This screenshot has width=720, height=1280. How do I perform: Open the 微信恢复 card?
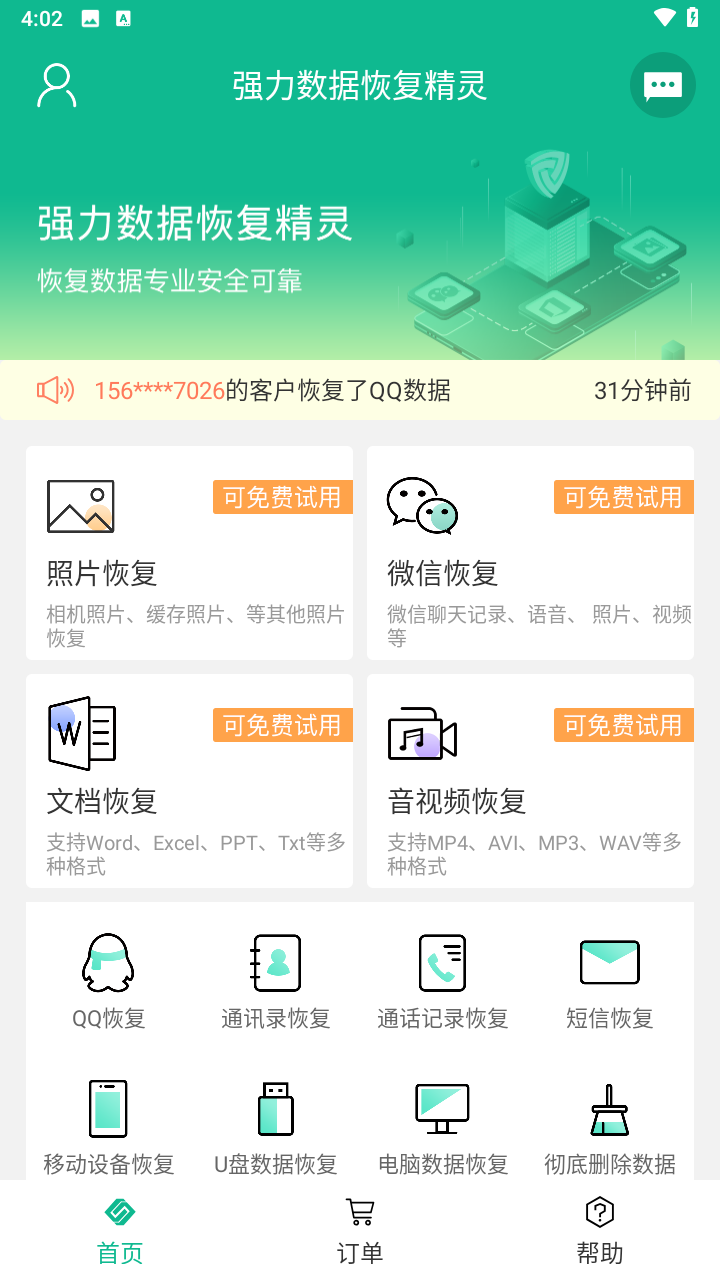point(530,553)
